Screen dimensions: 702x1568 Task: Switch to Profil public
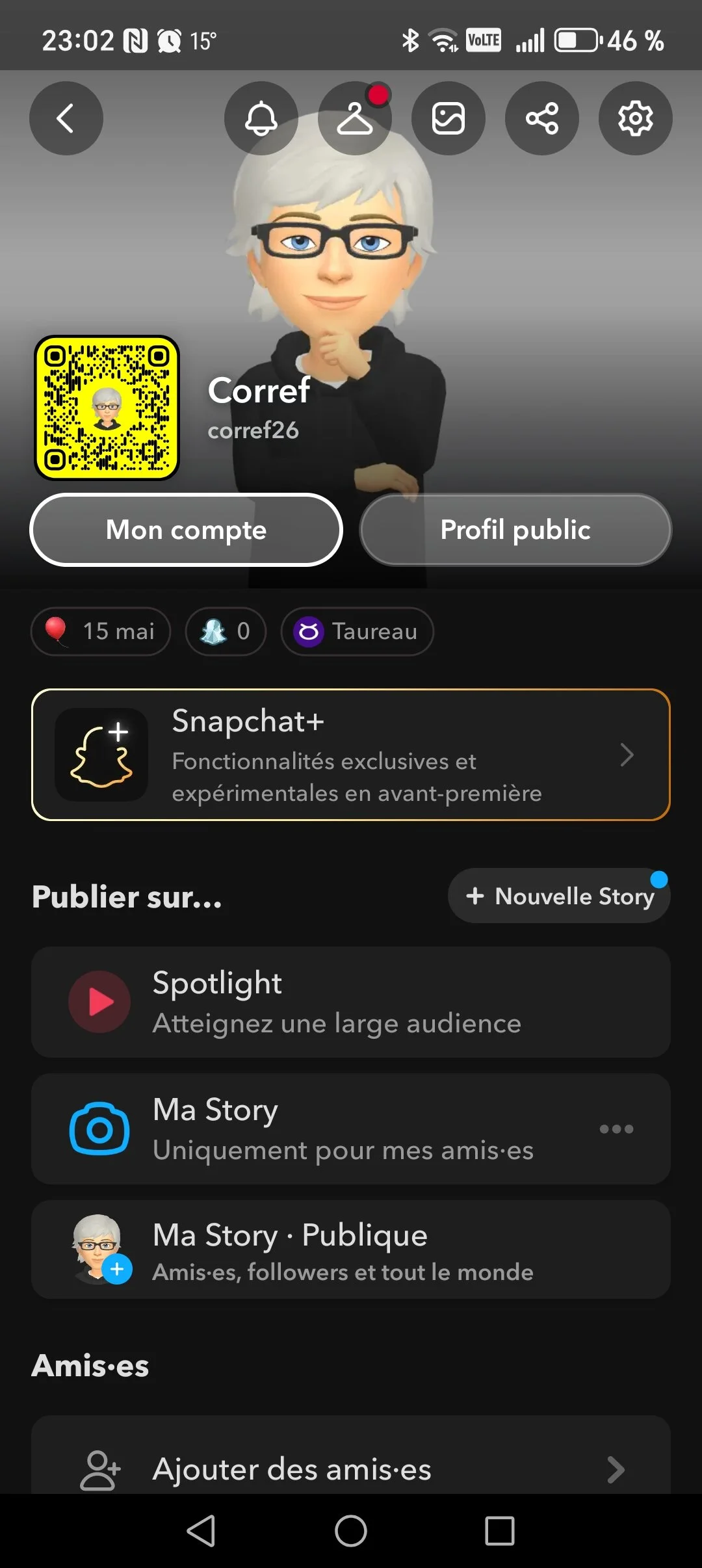click(x=515, y=530)
